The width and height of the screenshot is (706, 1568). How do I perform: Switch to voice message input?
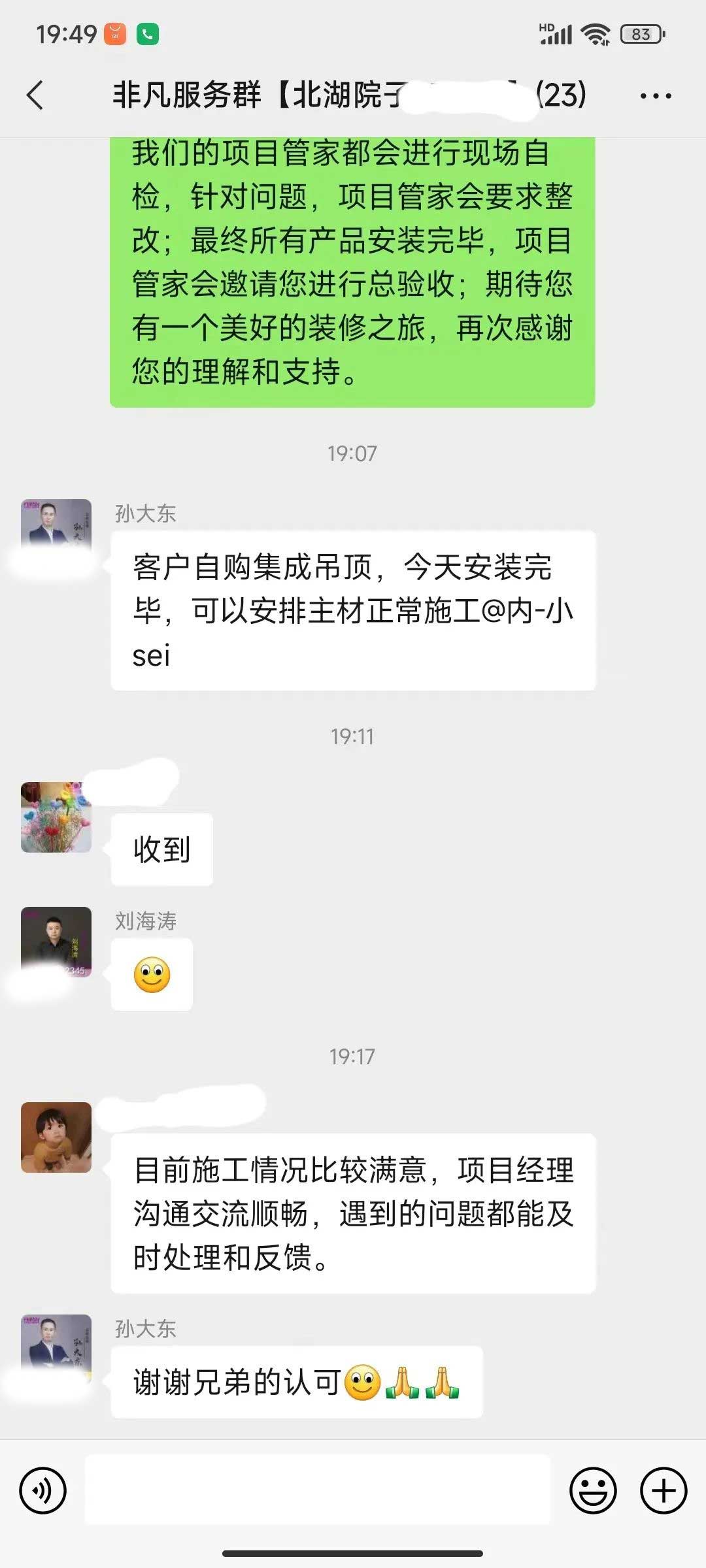point(43,1491)
